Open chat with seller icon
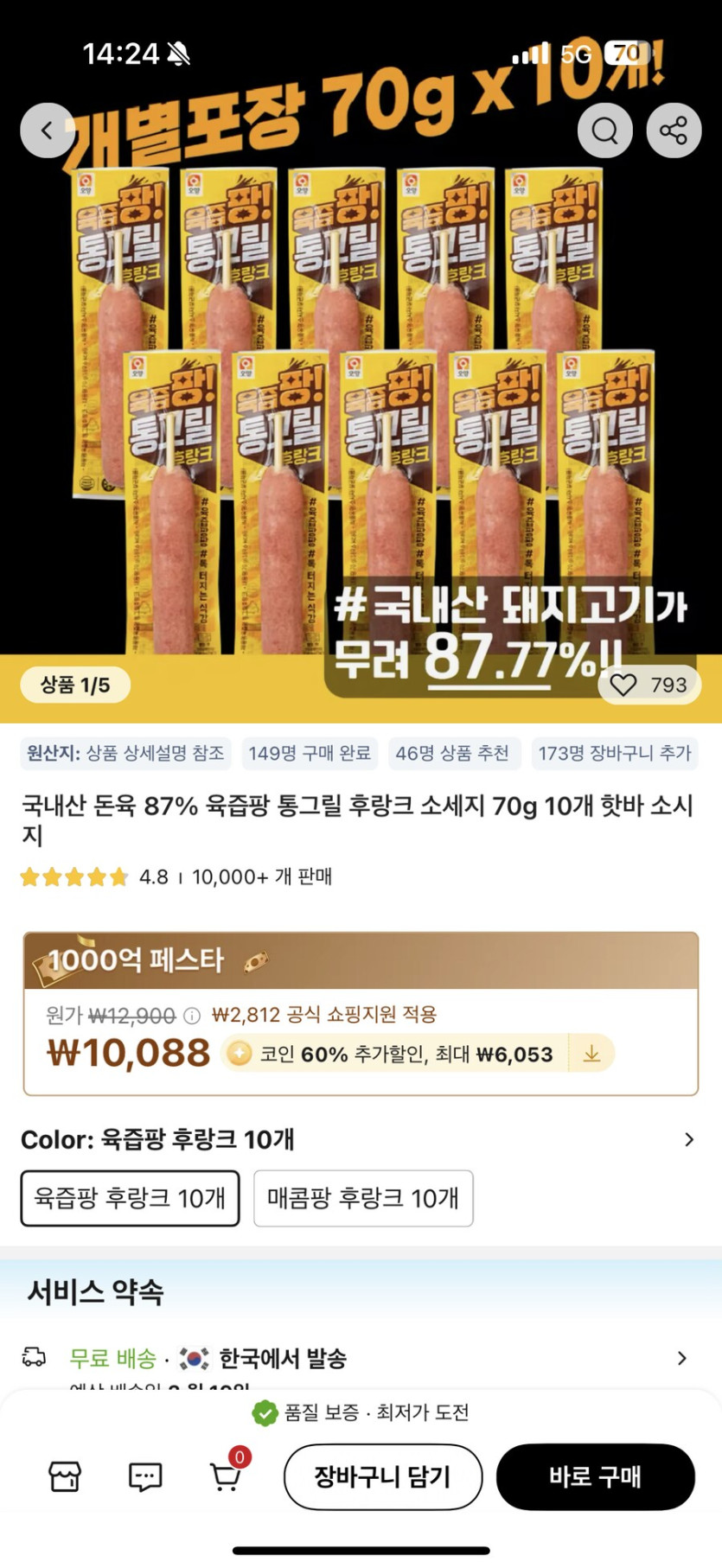 tap(144, 1476)
